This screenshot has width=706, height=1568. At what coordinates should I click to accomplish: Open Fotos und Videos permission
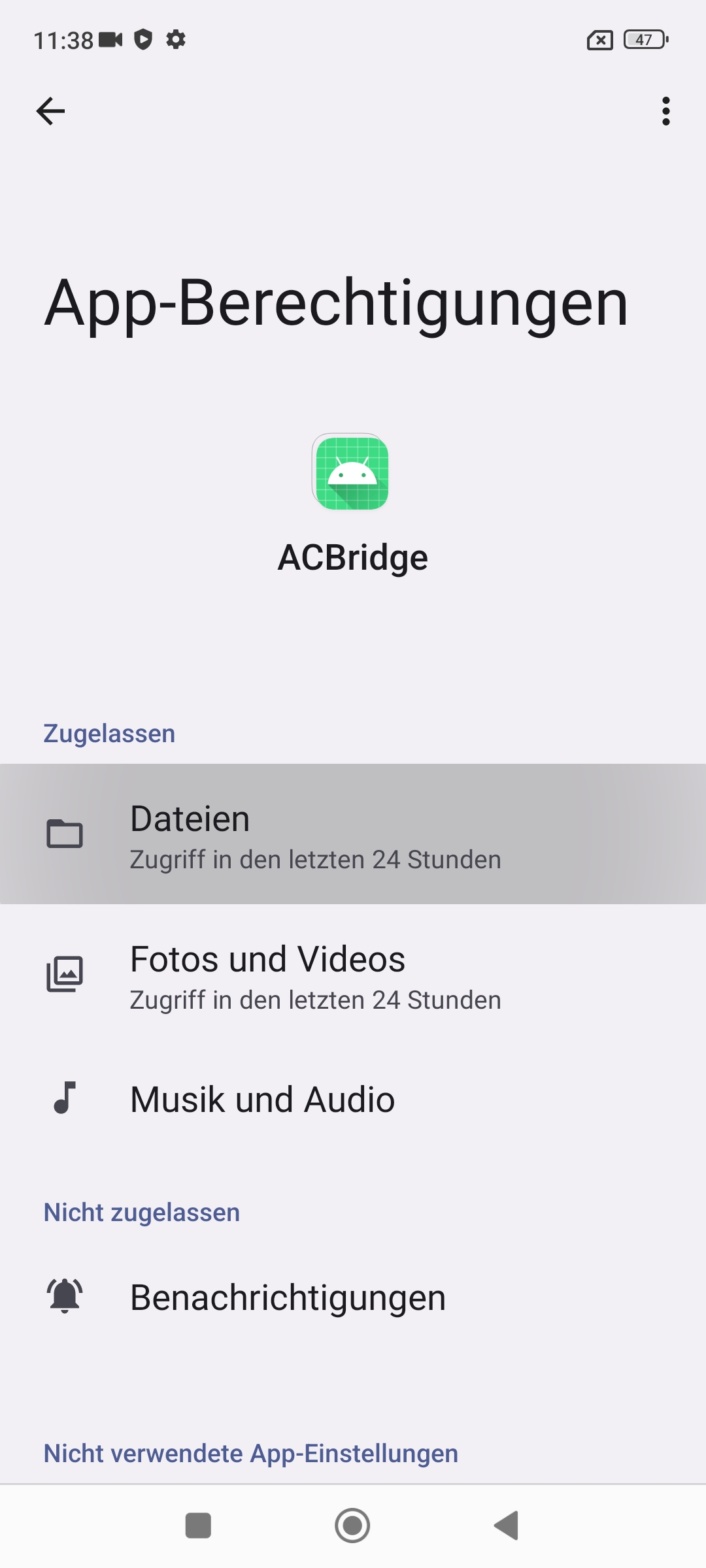353,975
